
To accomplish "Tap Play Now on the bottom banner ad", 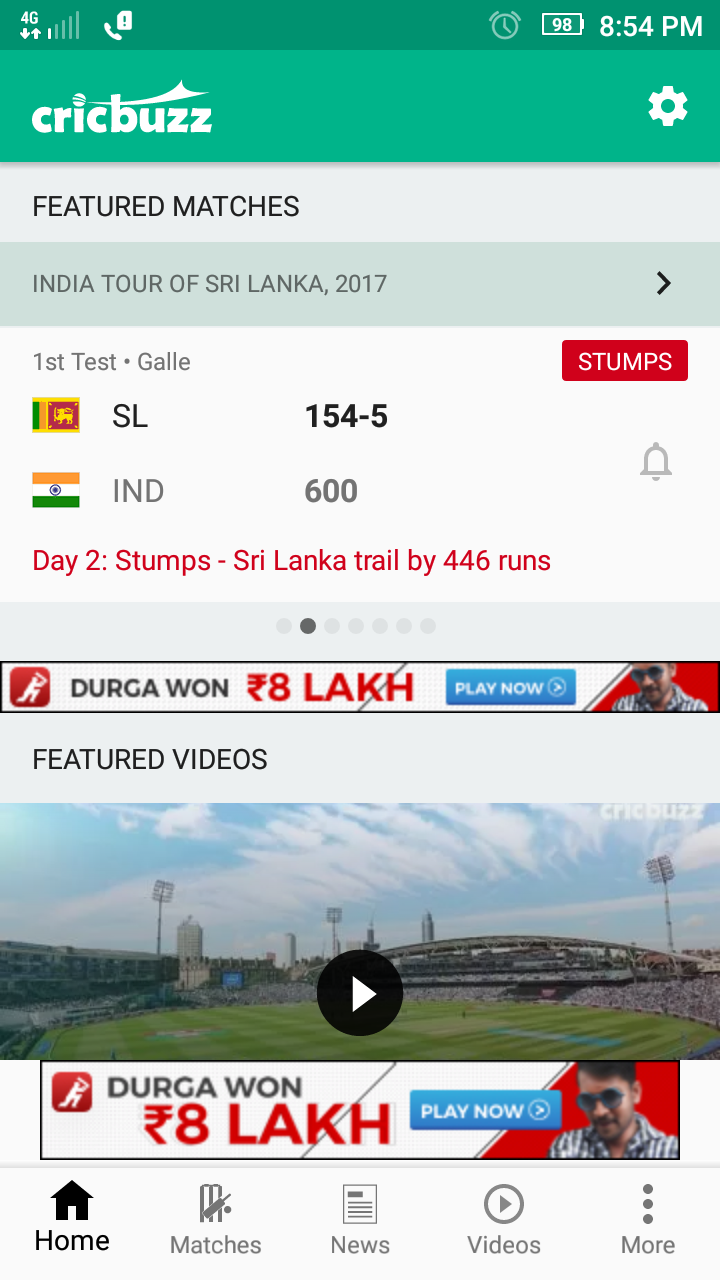I will [485, 1111].
